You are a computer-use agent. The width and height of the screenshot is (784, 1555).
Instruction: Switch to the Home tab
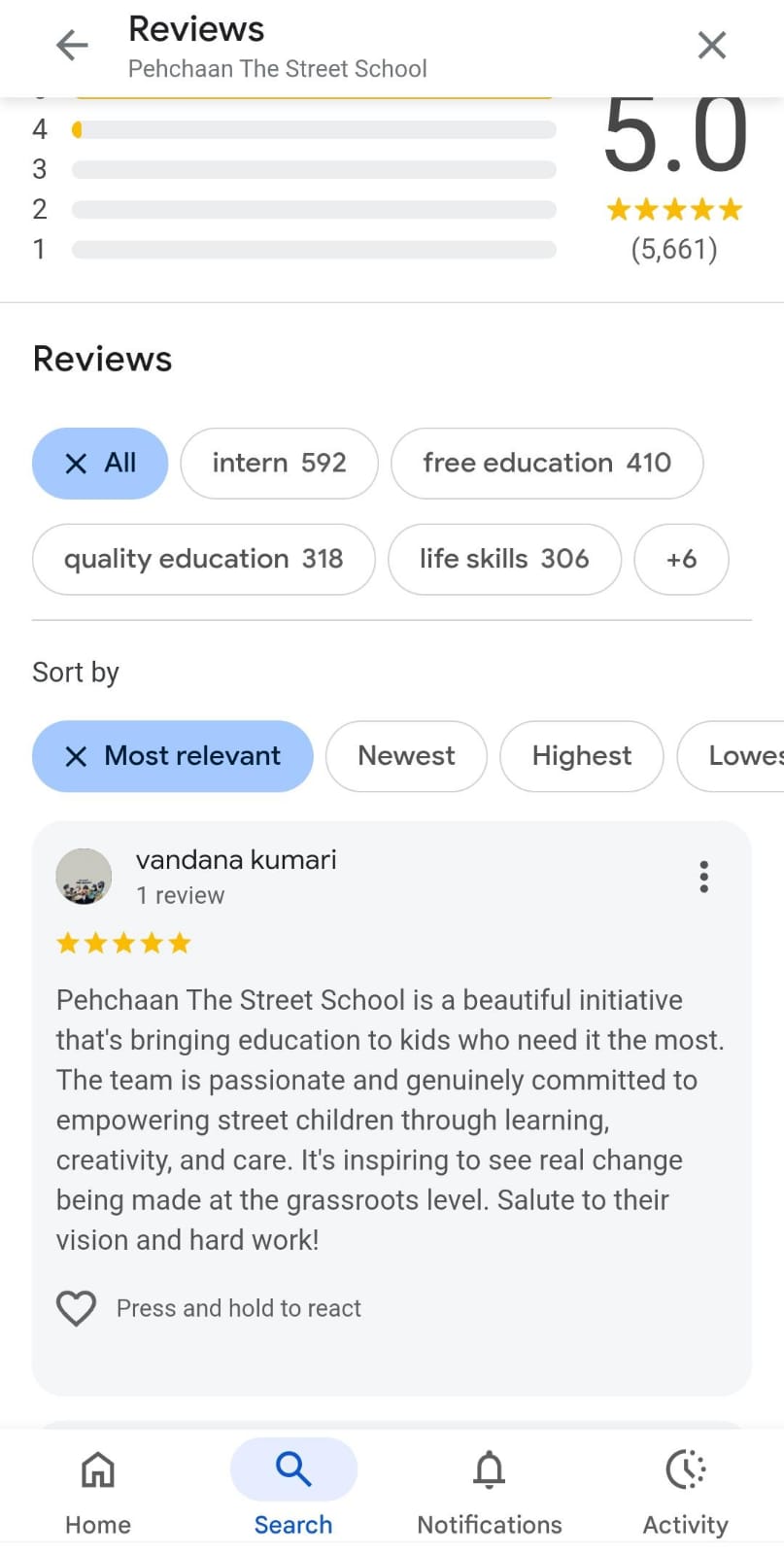(x=98, y=1486)
